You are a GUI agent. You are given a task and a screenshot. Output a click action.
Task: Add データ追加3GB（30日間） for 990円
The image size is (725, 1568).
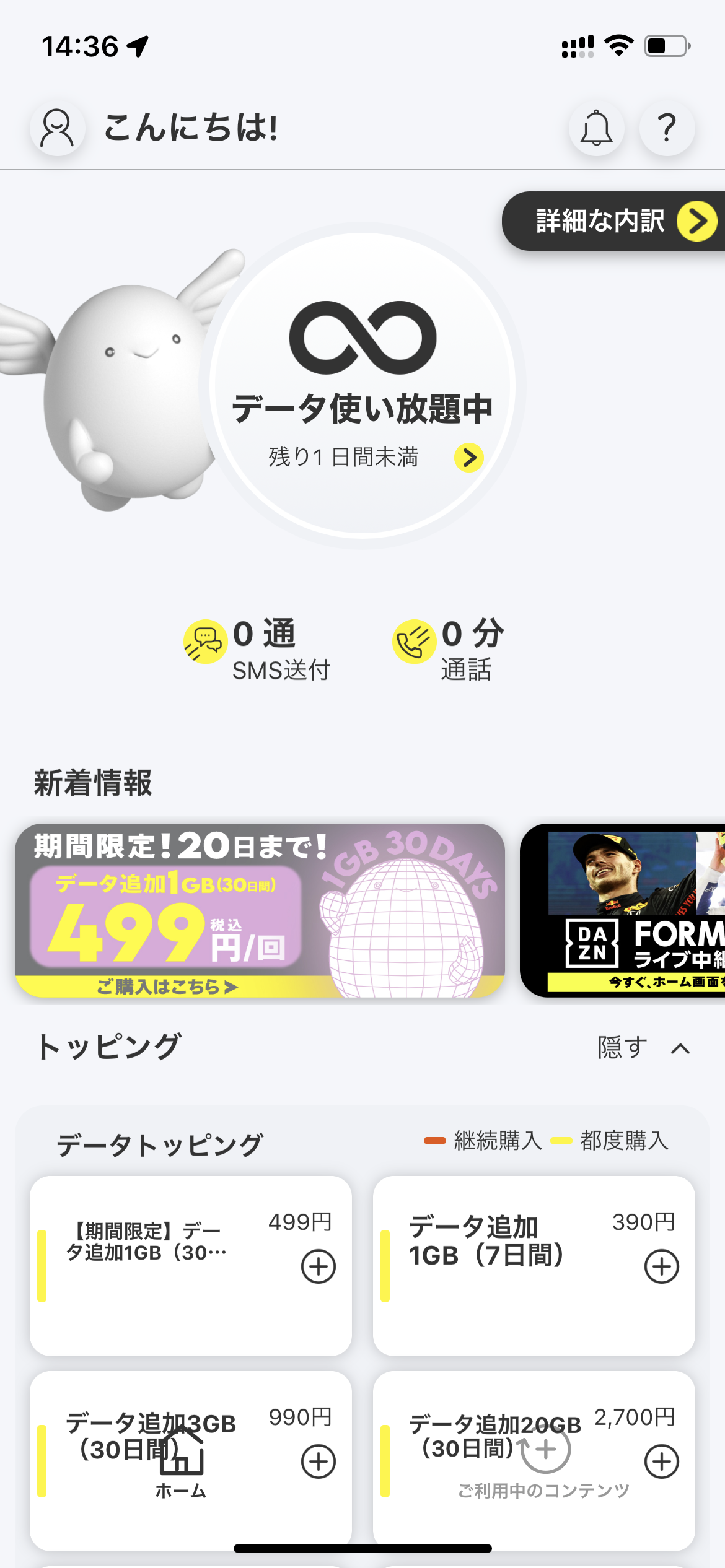click(x=319, y=1461)
